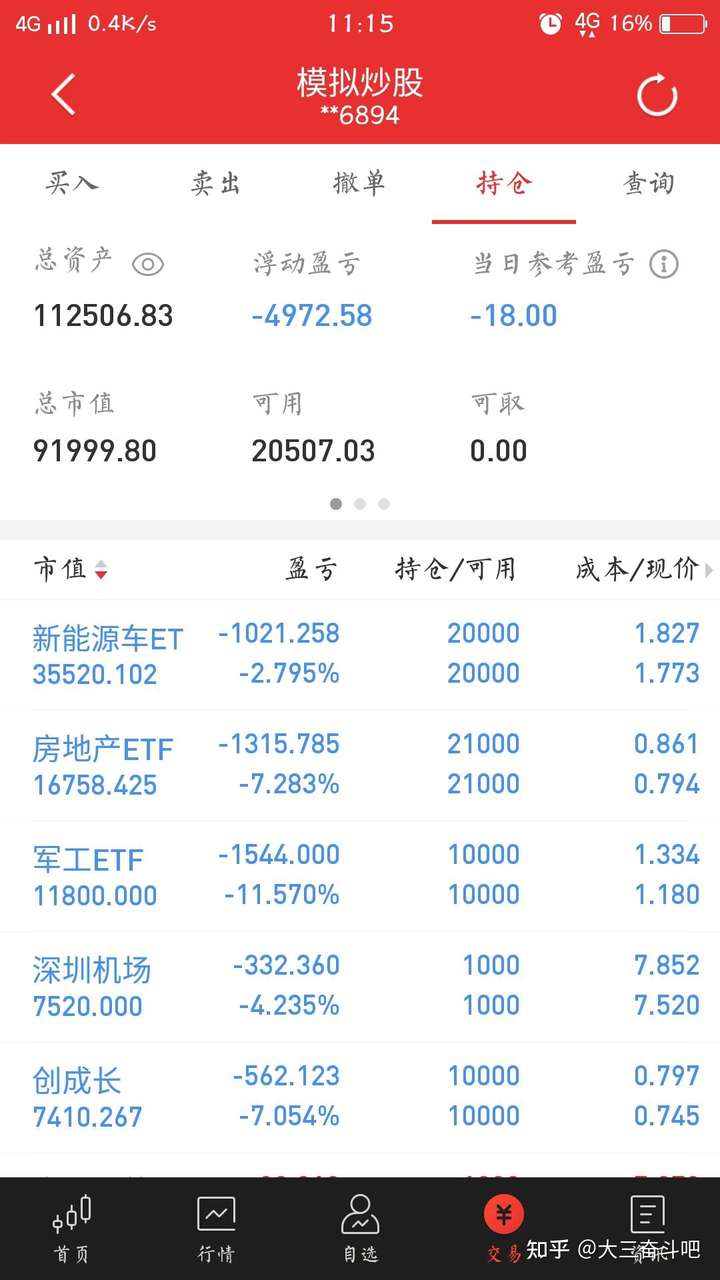
Task: Toggle market value sorting with 市值 arrows
Action: click(102, 568)
